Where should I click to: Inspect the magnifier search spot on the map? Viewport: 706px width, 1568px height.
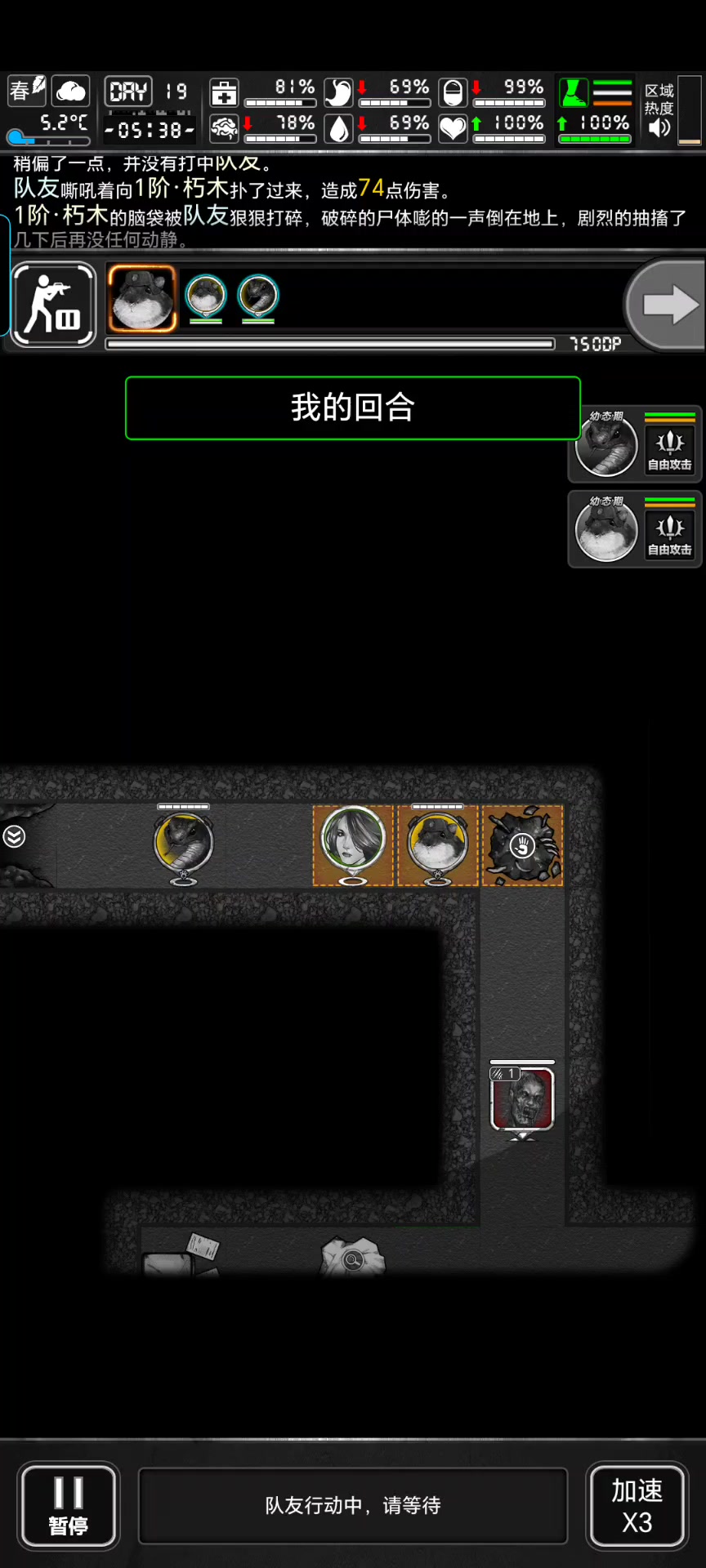(353, 1259)
